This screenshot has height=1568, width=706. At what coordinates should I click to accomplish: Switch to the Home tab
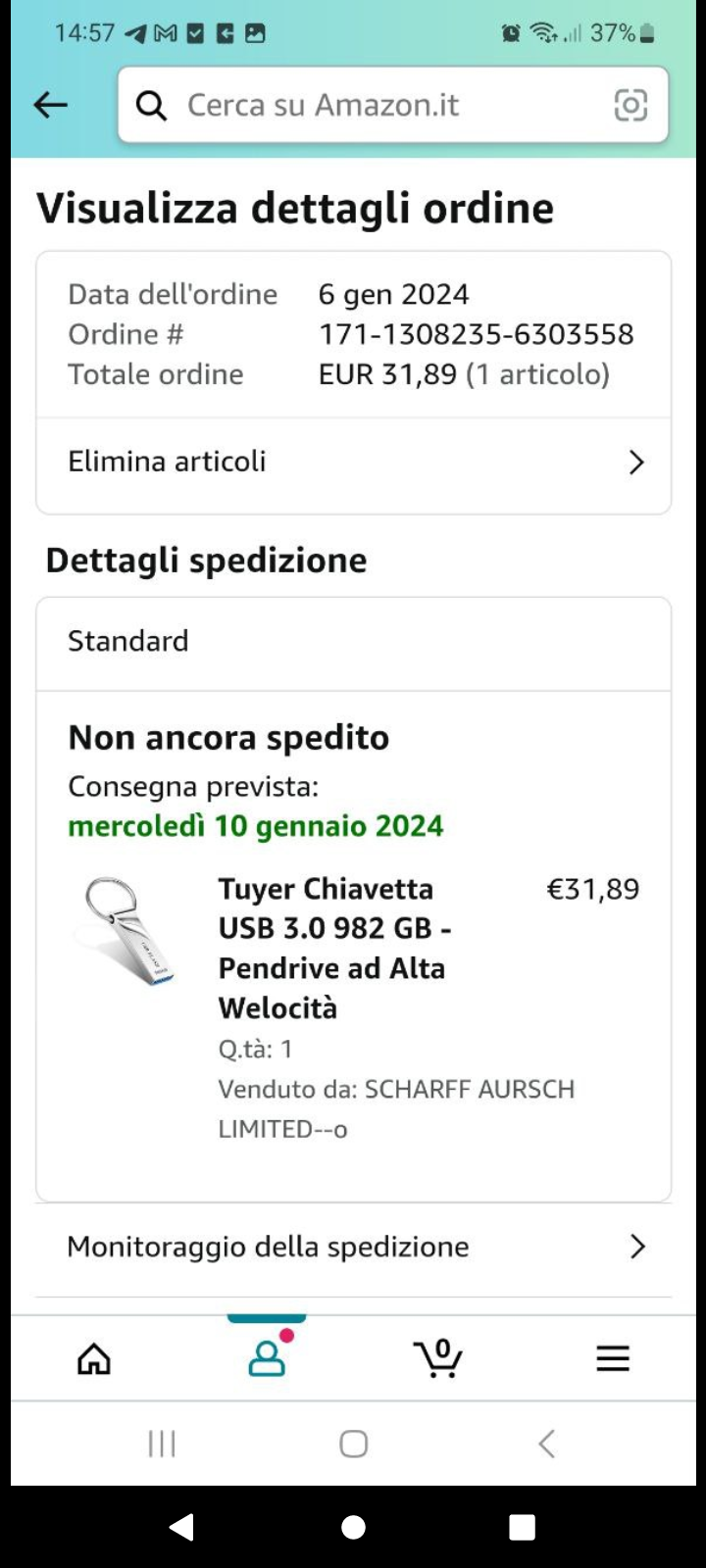[94, 1358]
